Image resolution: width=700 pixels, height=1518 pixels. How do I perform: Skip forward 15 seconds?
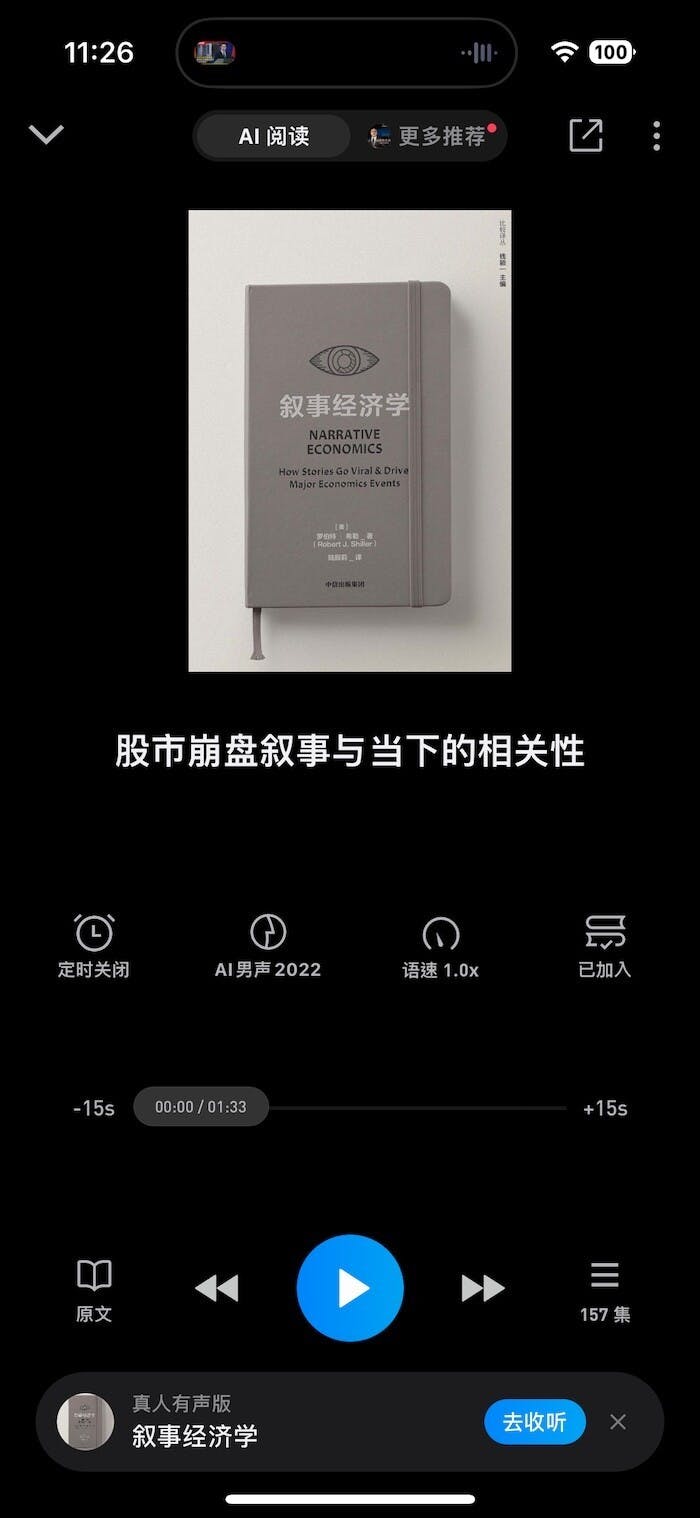pos(605,1108)
